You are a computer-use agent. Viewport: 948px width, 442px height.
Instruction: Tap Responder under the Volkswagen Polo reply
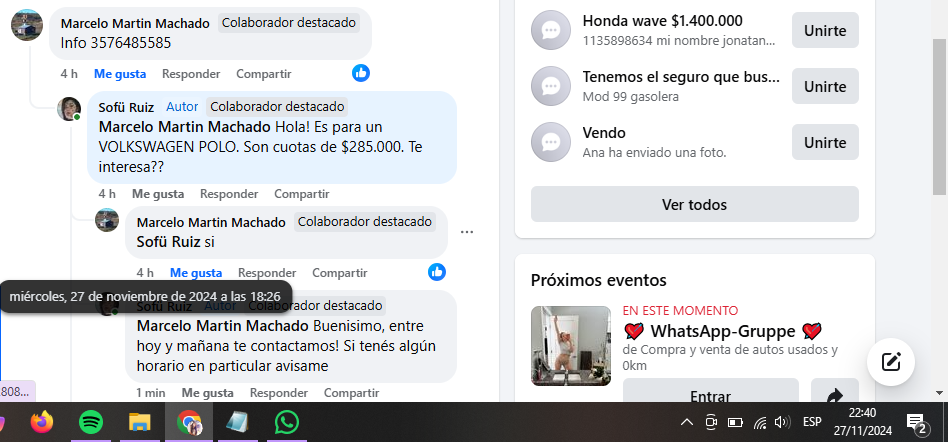[x=229, y=193]
